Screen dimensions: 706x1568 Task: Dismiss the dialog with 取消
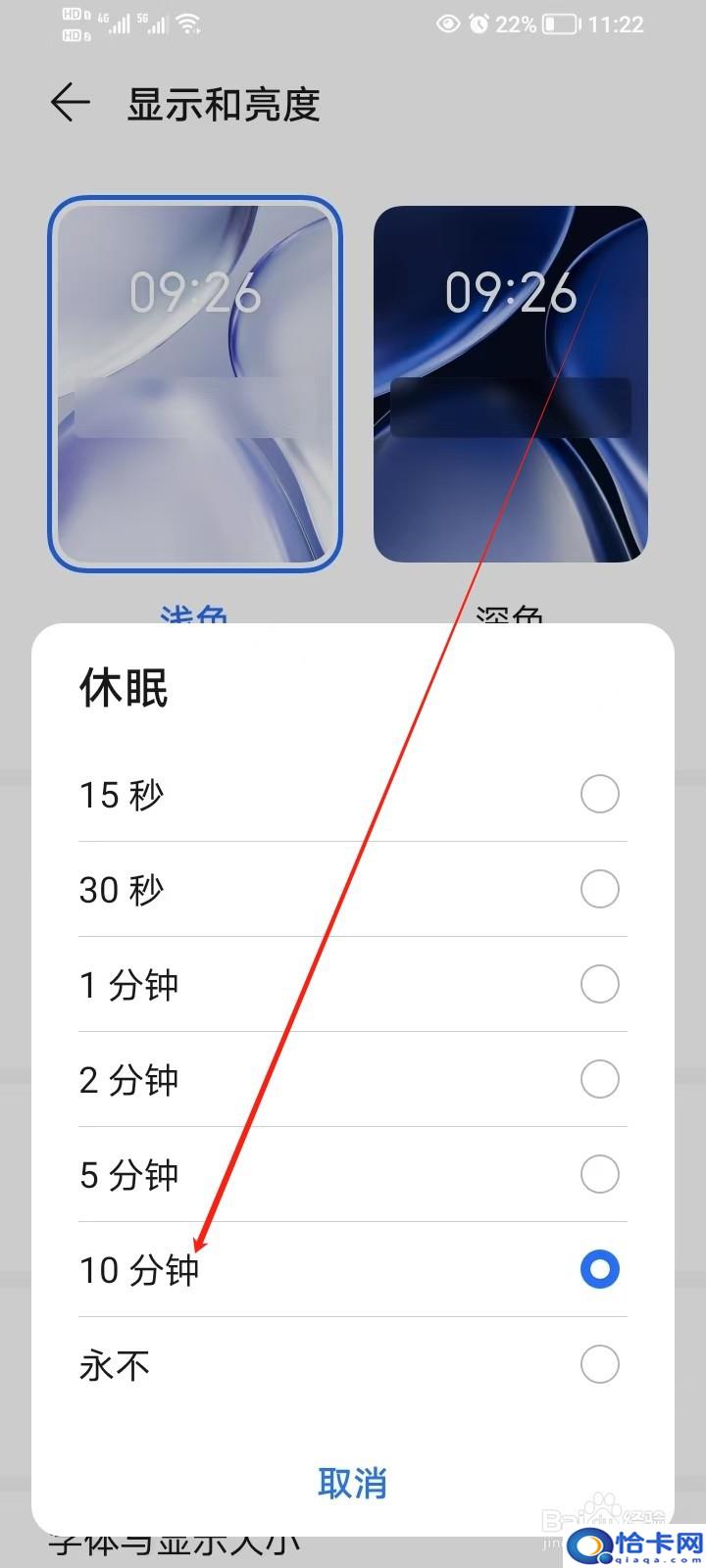tap(353, 1483)
